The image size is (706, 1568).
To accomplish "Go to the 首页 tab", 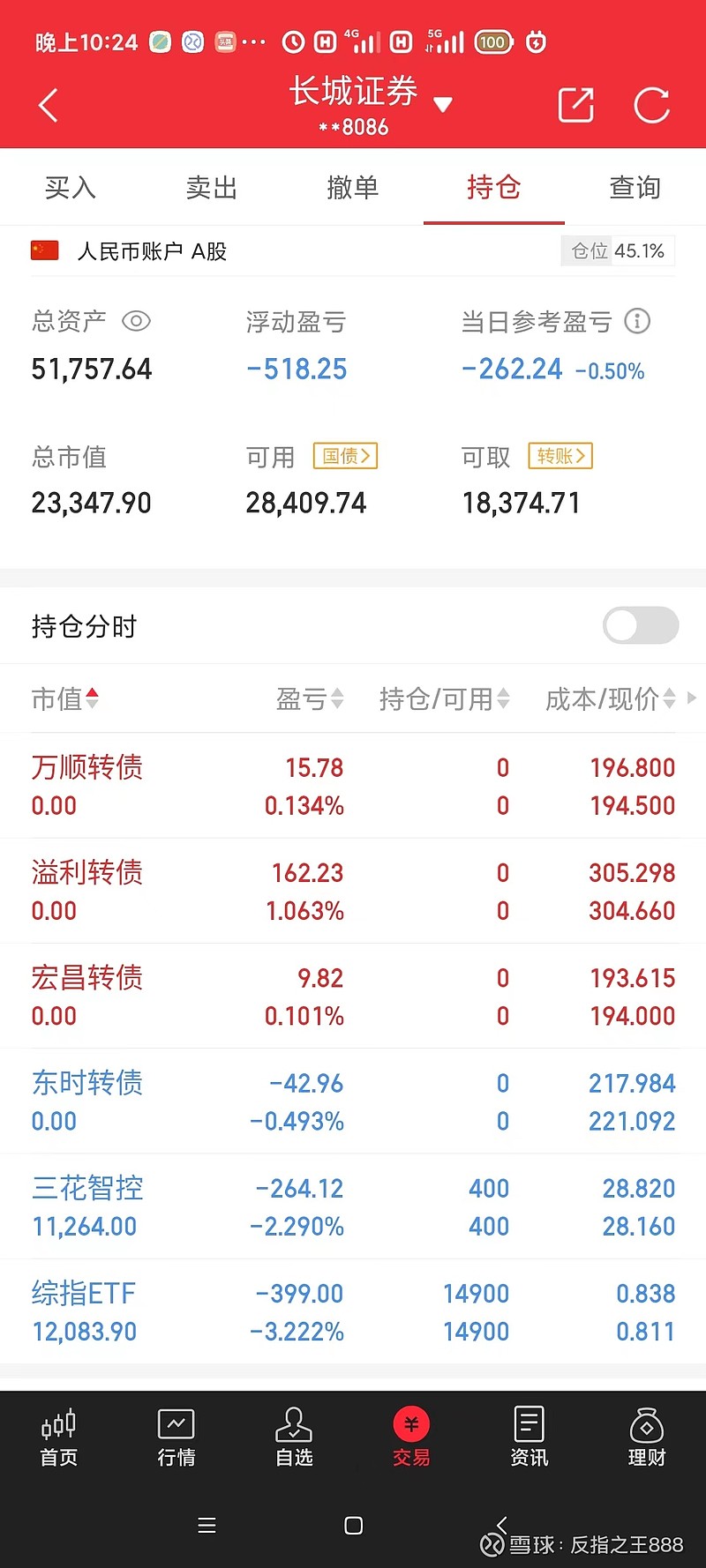I will [59, 1437].
